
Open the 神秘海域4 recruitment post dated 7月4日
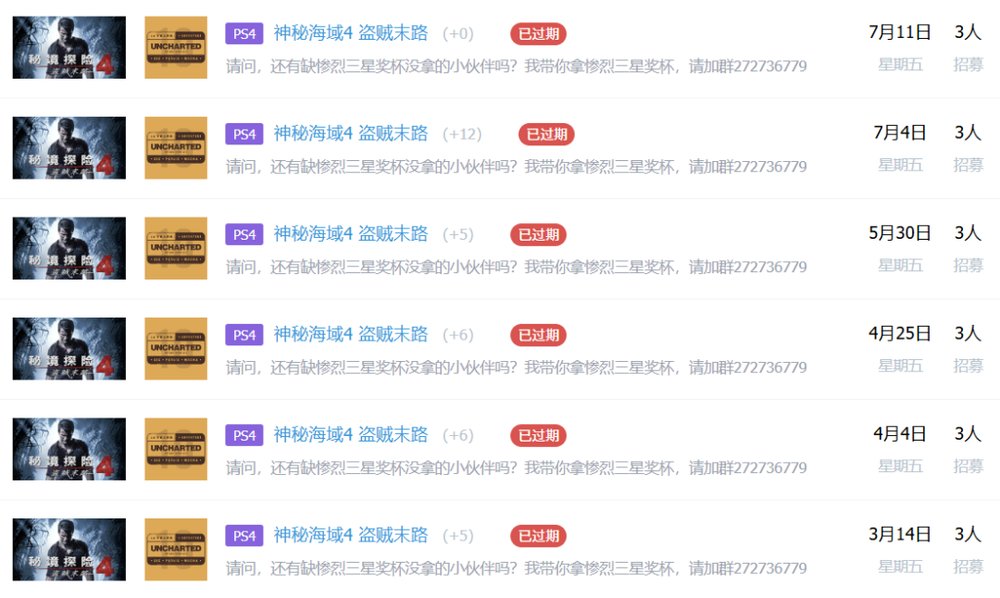point(350,133)
